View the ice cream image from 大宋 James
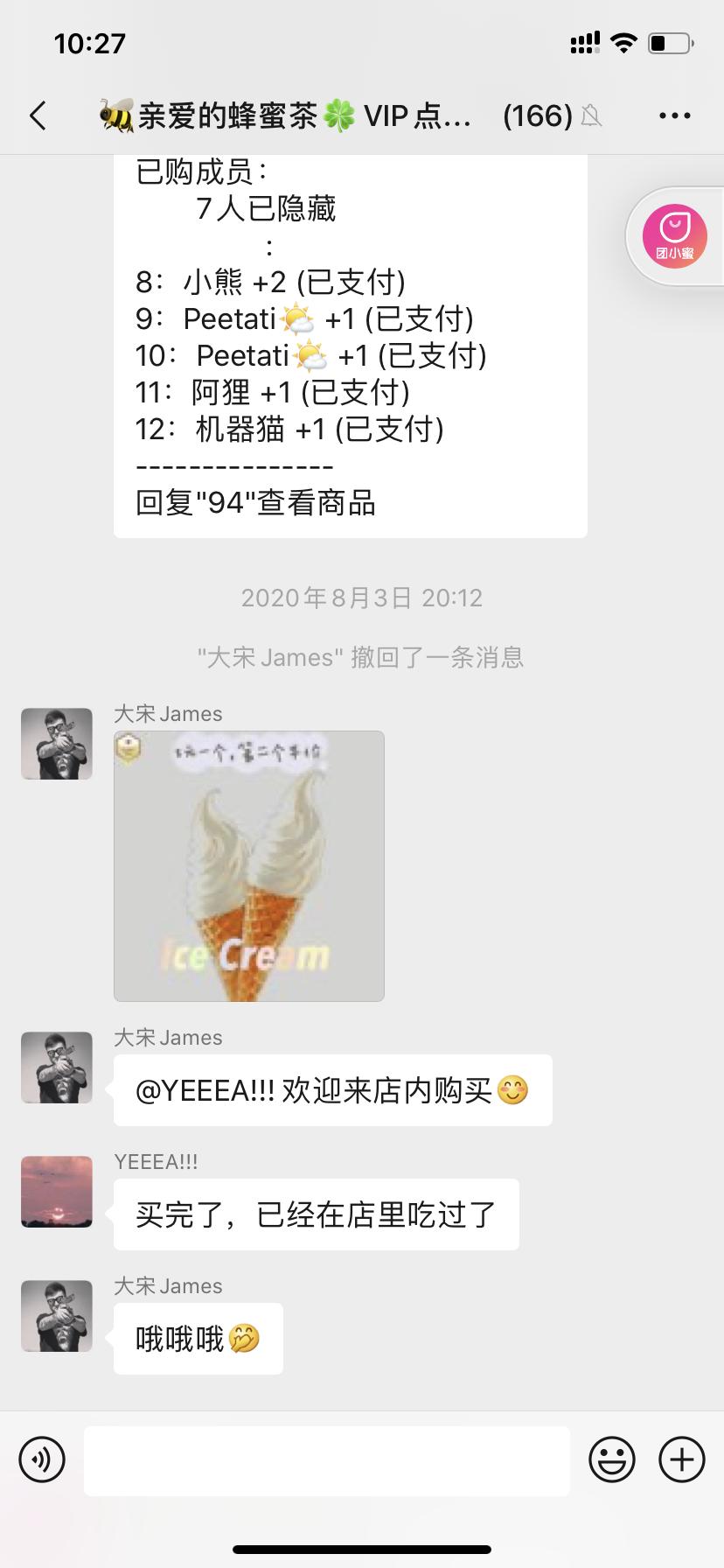Viewport: 724px width, 1568px height. click(249, 865)
